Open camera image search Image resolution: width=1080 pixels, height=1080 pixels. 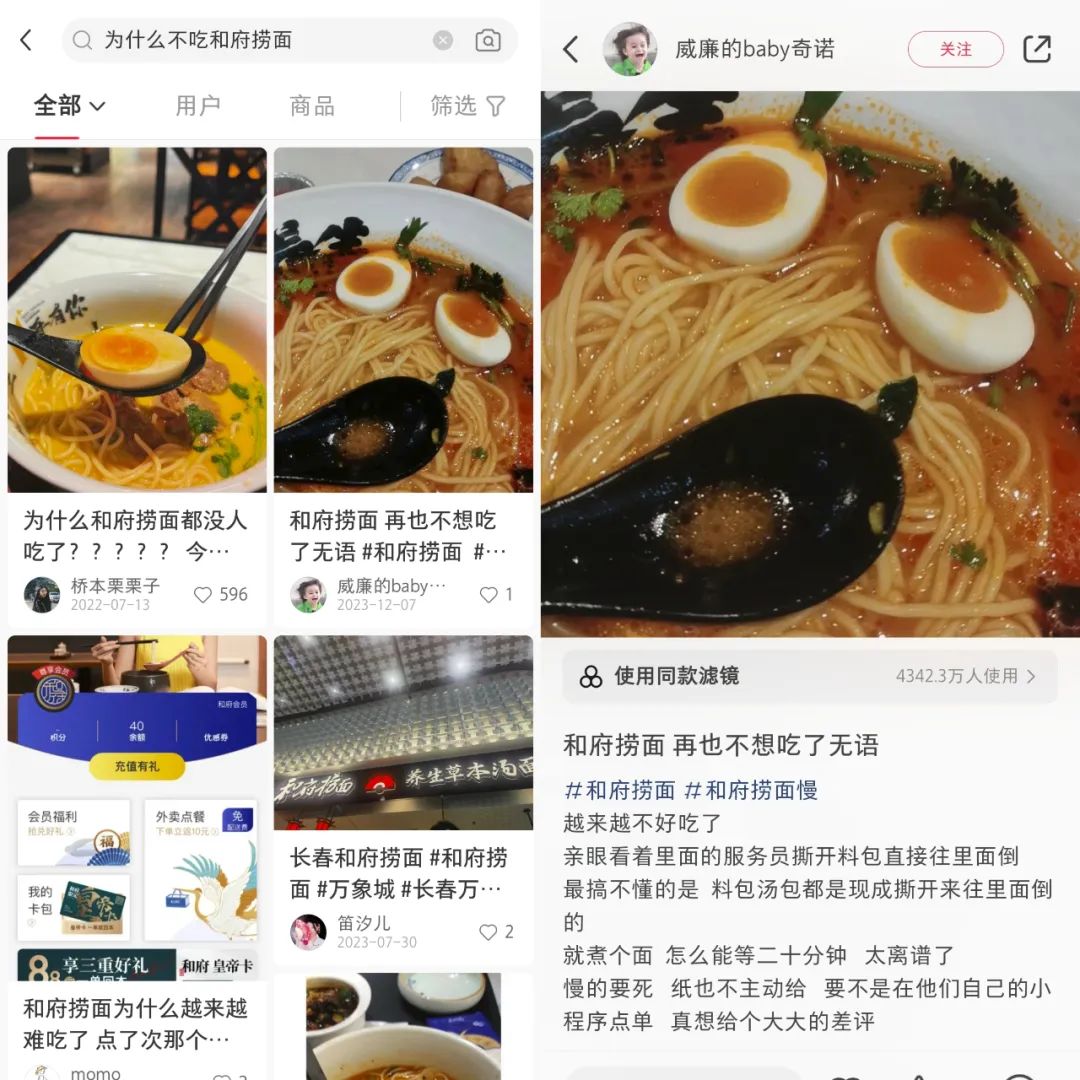tap(488, 41)
